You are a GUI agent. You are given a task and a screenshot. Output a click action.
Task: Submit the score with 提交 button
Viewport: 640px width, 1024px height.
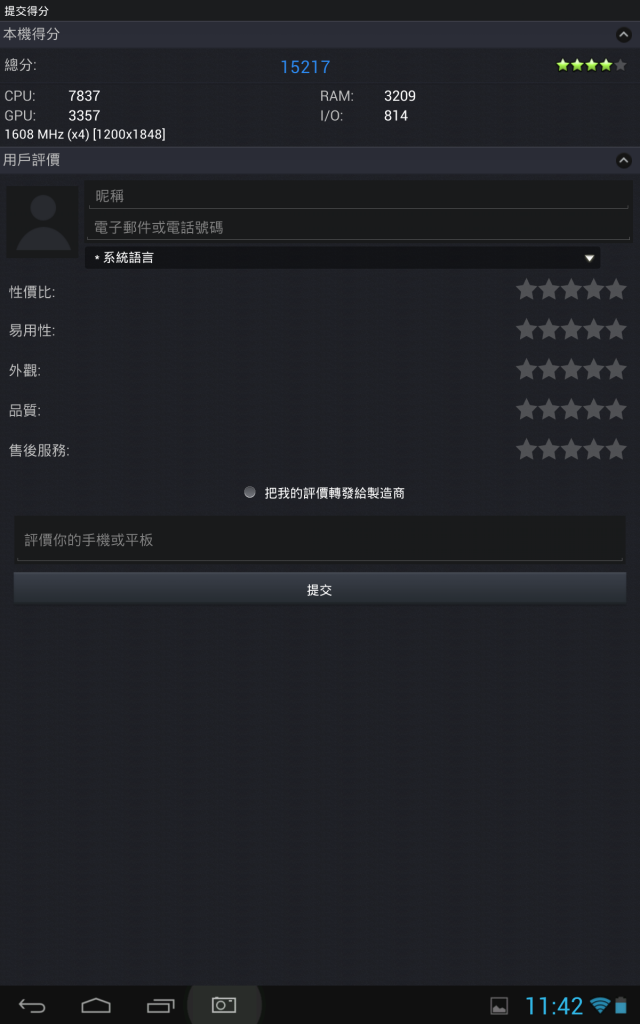point(319,589)
